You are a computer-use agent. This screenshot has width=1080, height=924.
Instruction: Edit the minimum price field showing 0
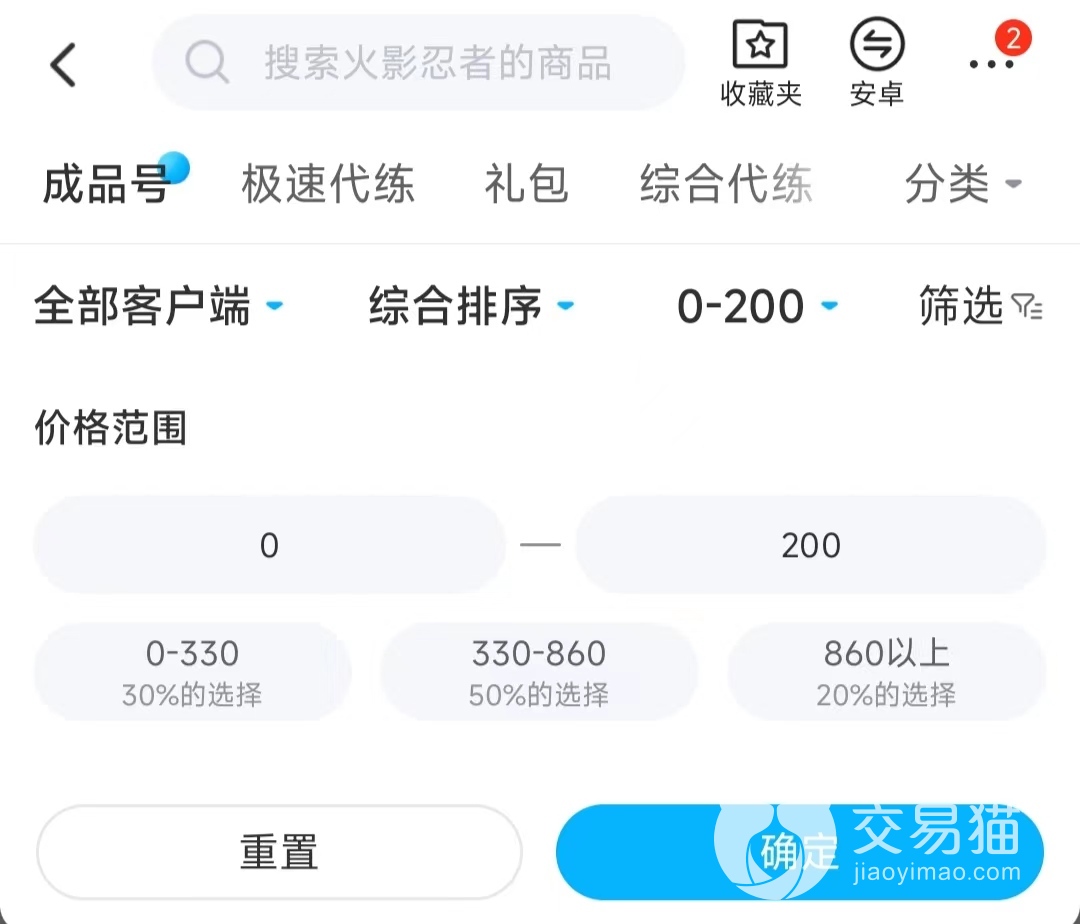point(269,545)
